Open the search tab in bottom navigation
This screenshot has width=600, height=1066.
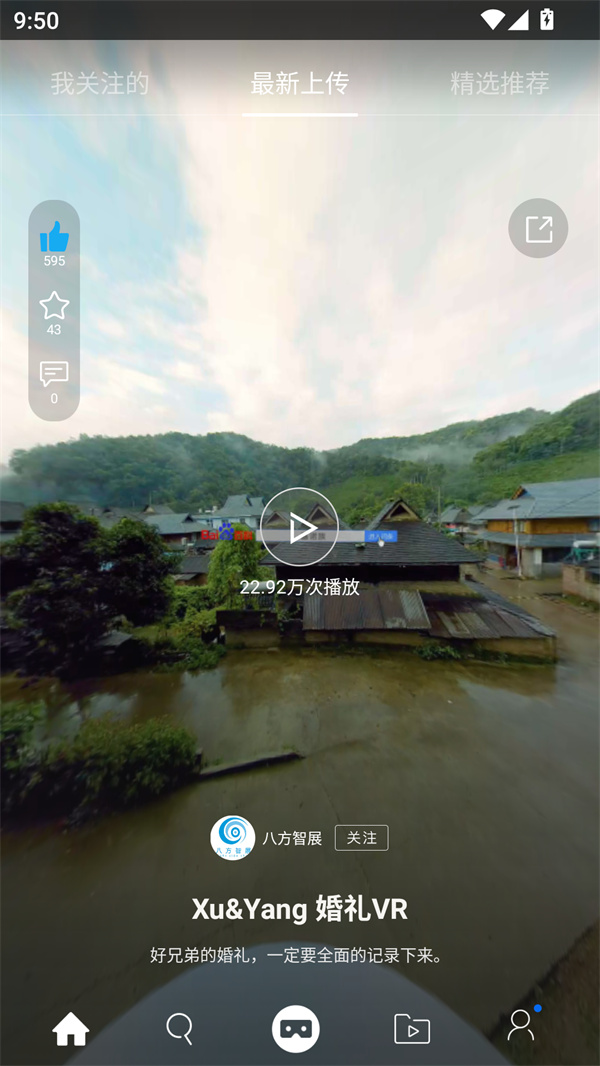coord(180,1028)
